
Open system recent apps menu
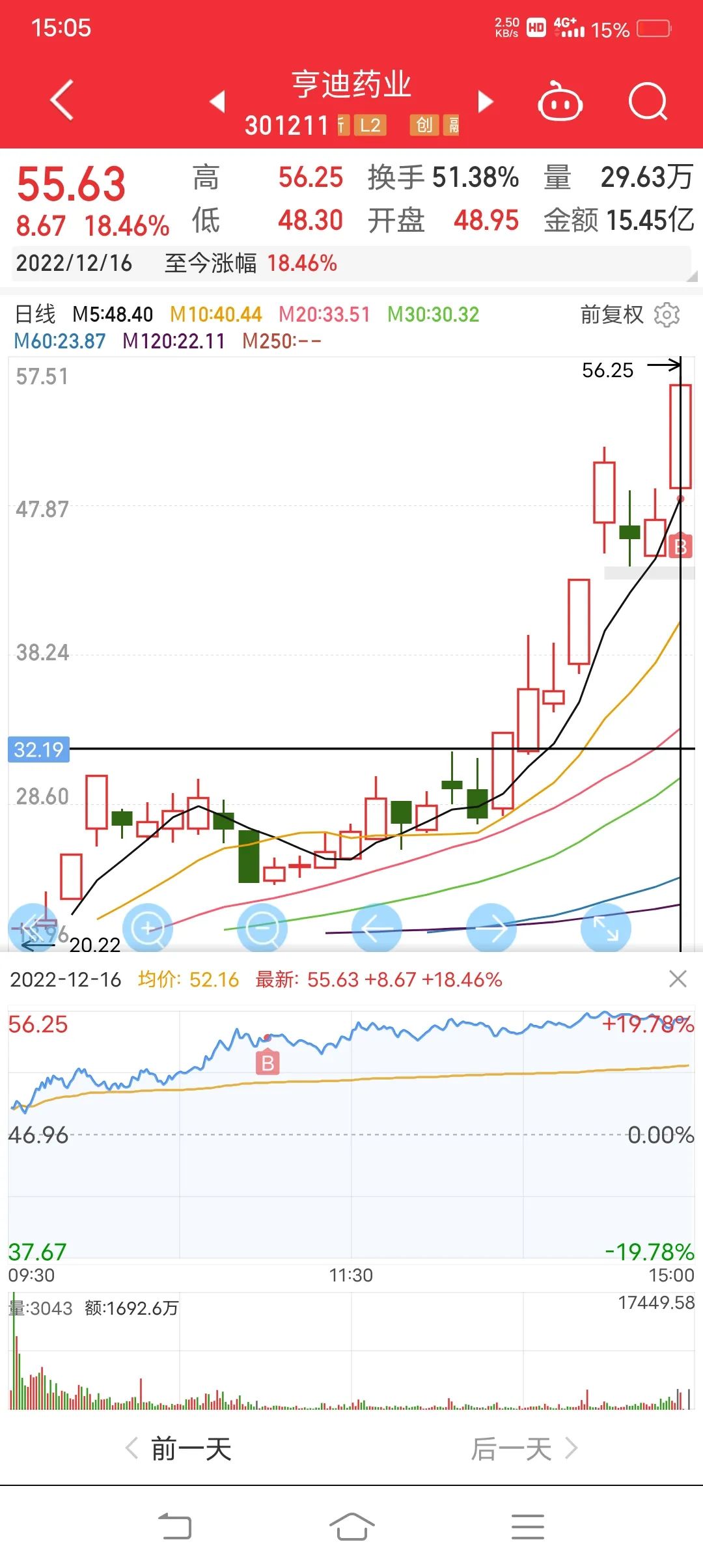coord(527,1526)
